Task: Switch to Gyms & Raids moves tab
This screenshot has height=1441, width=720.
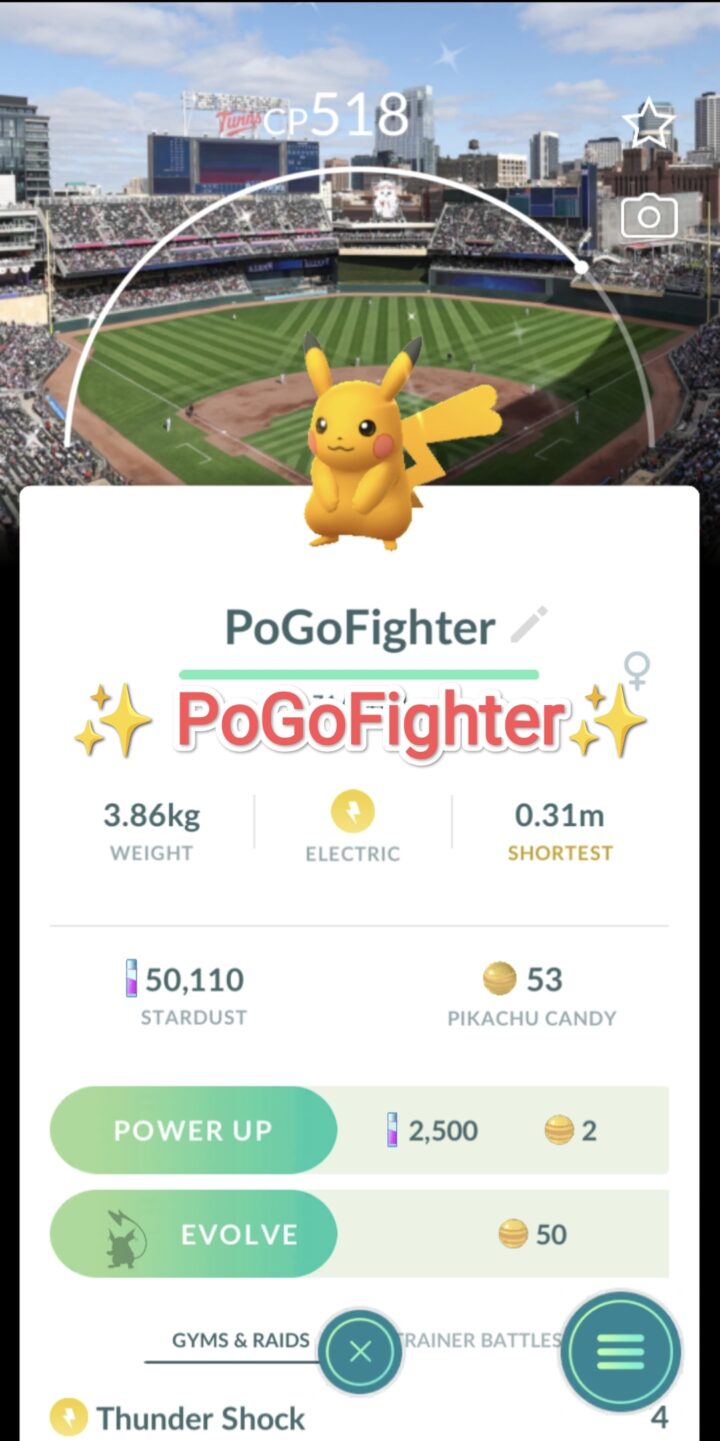Action: pos(240,1340)
